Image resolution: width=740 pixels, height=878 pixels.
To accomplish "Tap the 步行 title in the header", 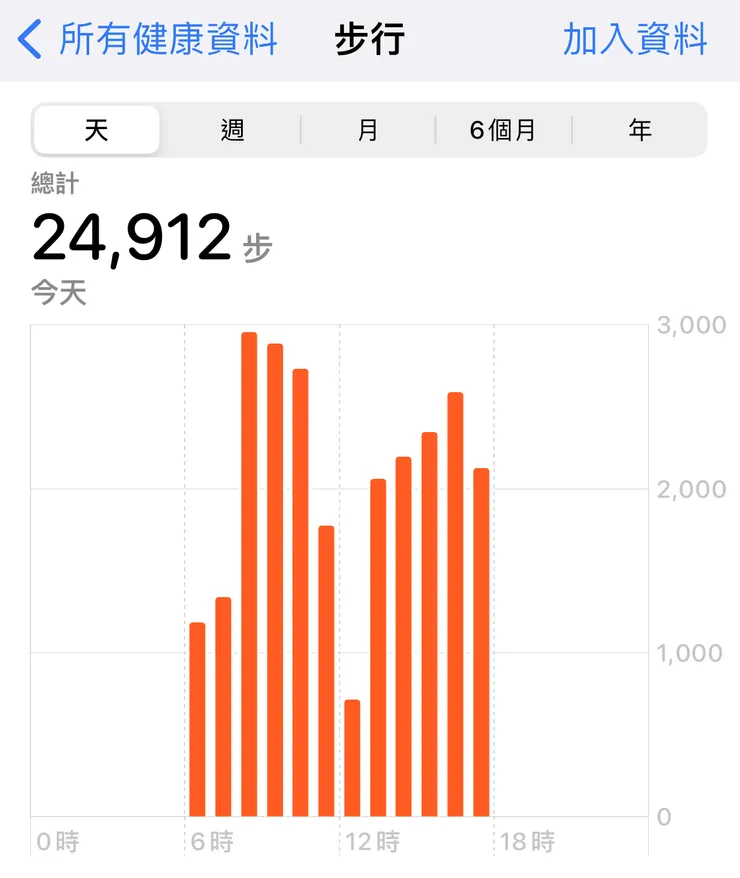I will click(x=369, y=38).
